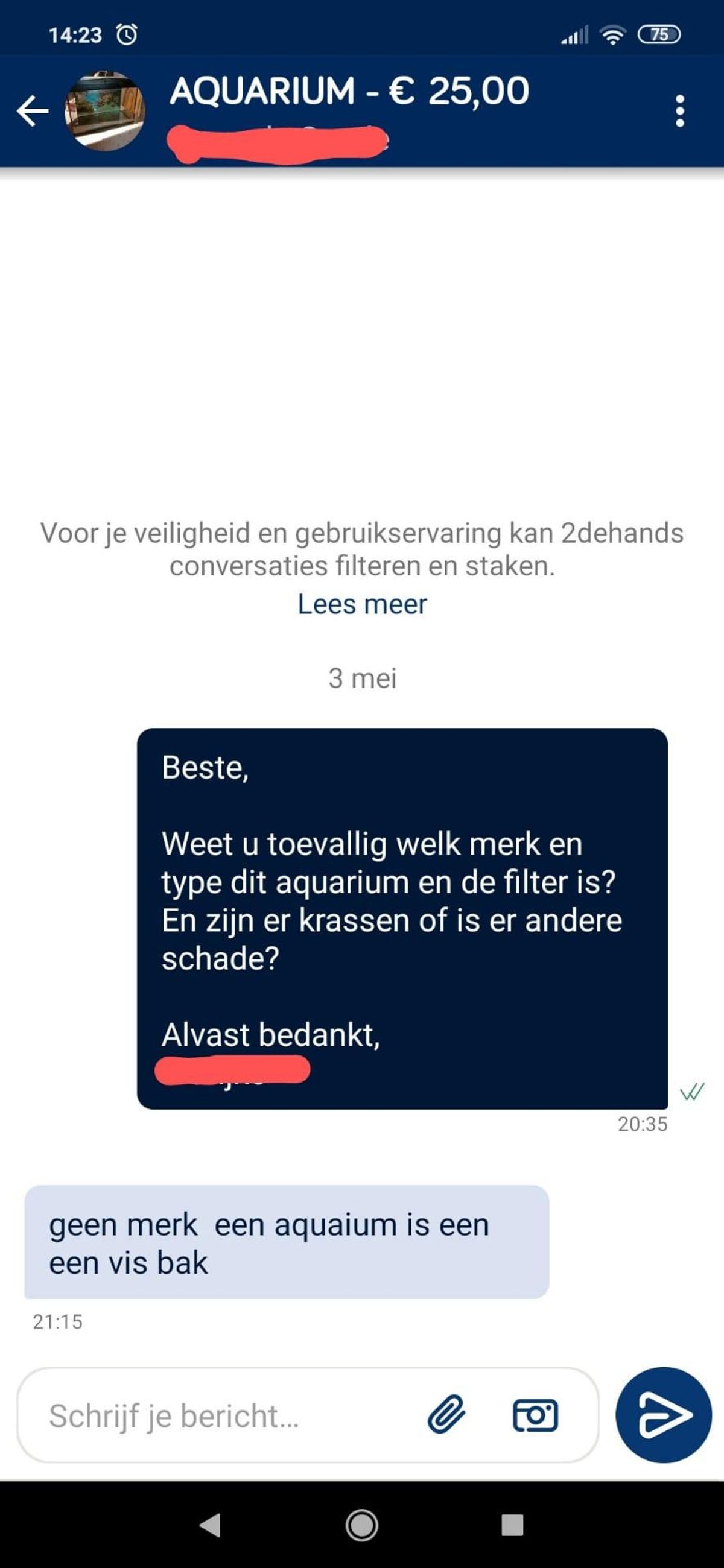Open the three-dot overflow menu
The height and width of the screenshot is (1568, 724).
coord(680,111)
